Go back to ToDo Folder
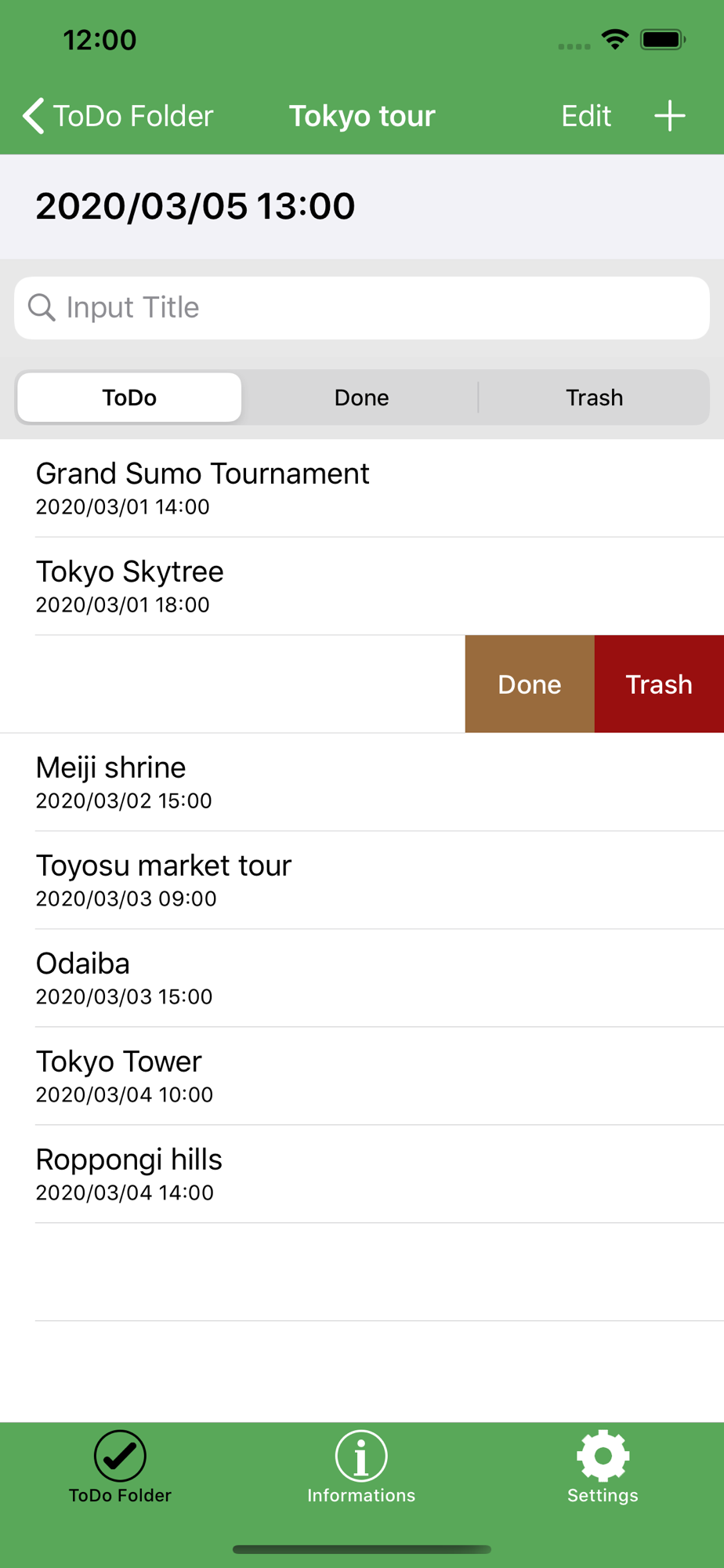The height and width of the screenshot is (1568, 724). pos(118,116)
